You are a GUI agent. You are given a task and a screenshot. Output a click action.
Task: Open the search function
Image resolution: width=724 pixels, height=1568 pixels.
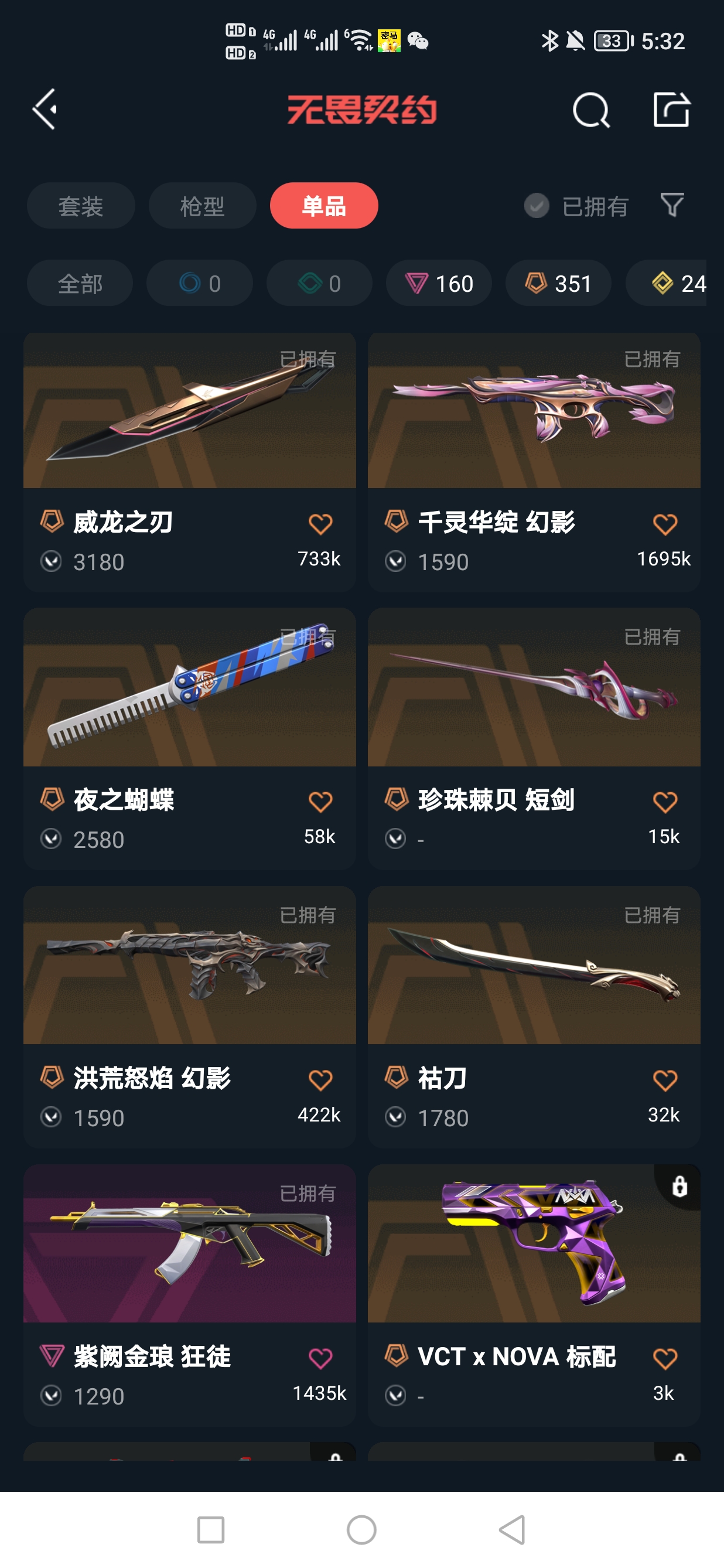pyautogui.click(x=591, y=110)
